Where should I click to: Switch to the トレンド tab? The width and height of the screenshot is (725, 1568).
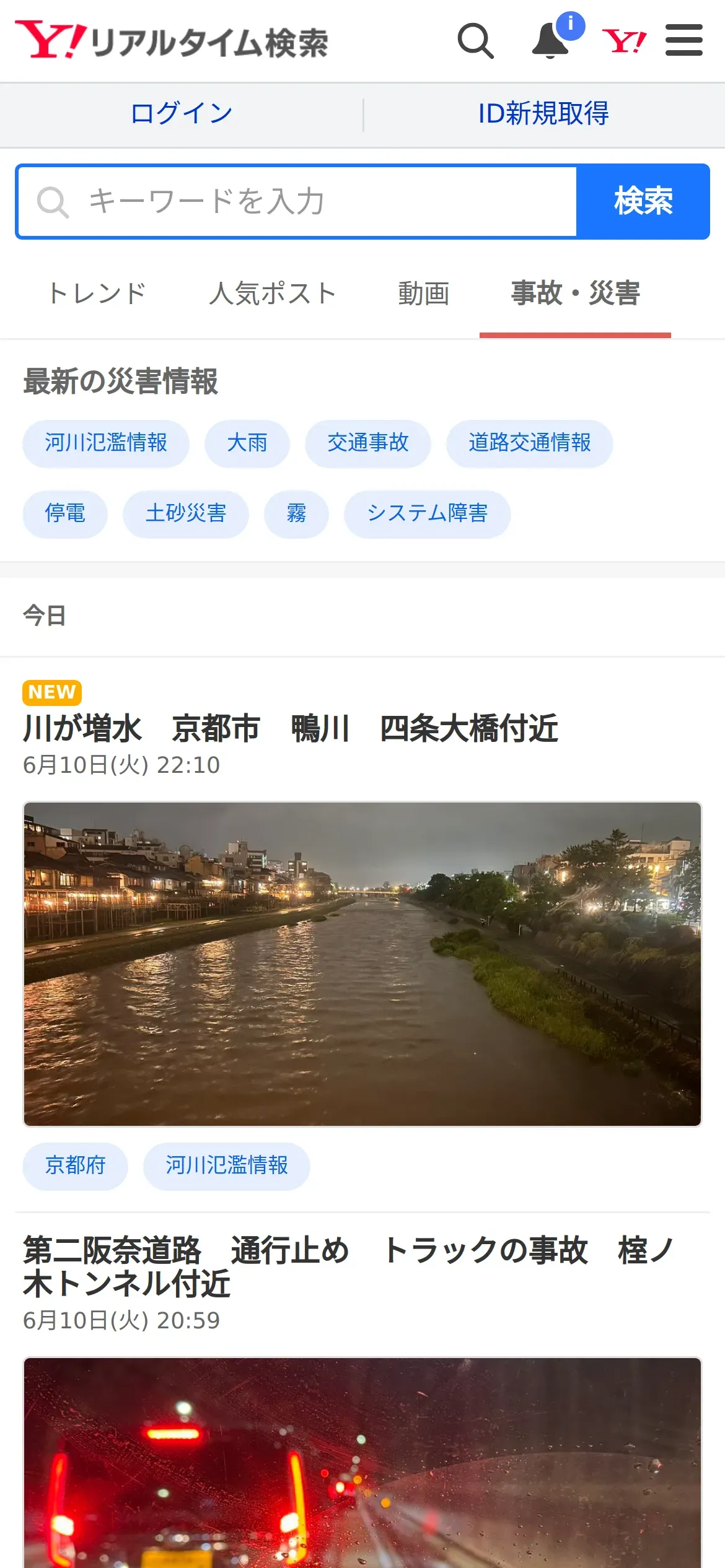click(97, 294)
